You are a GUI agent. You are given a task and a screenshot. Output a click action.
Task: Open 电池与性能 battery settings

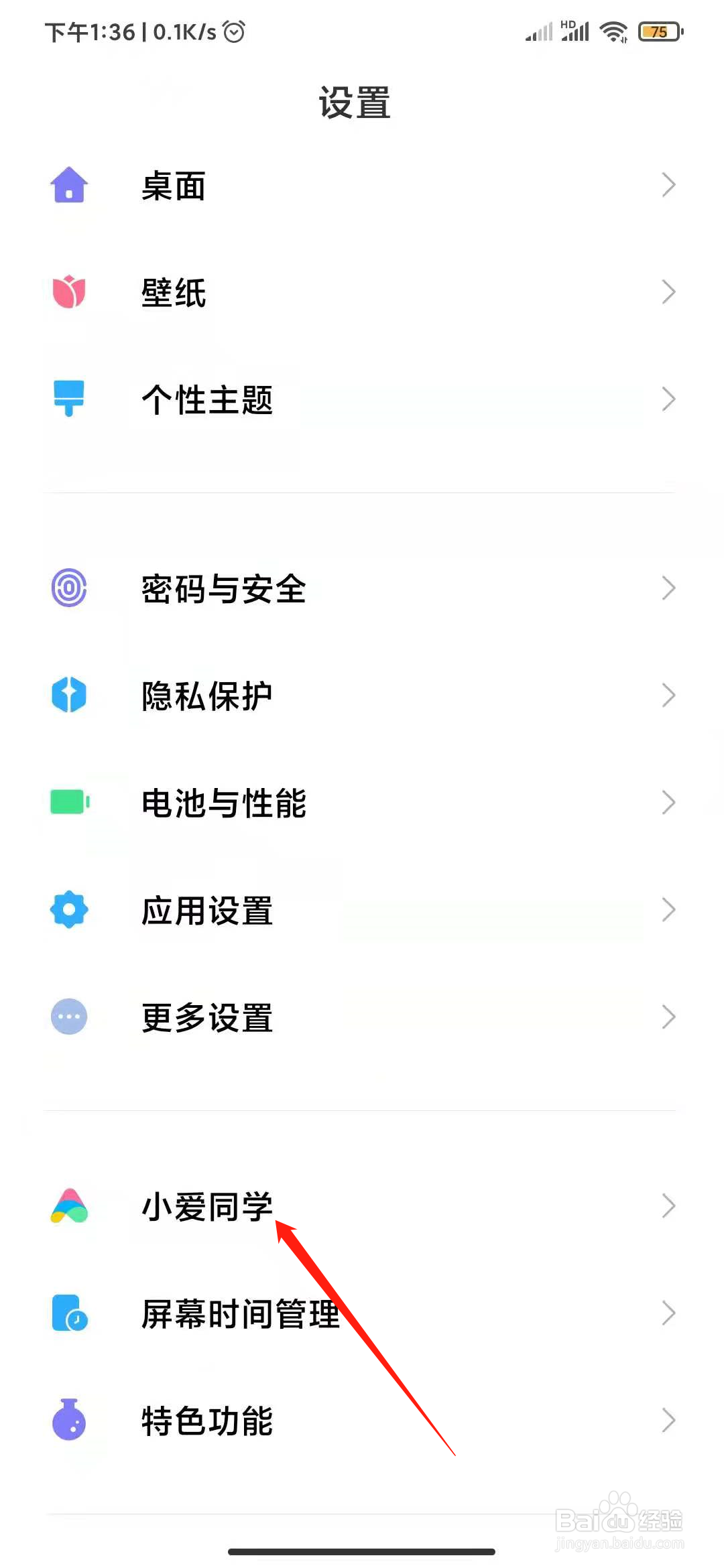coord(362,803)
